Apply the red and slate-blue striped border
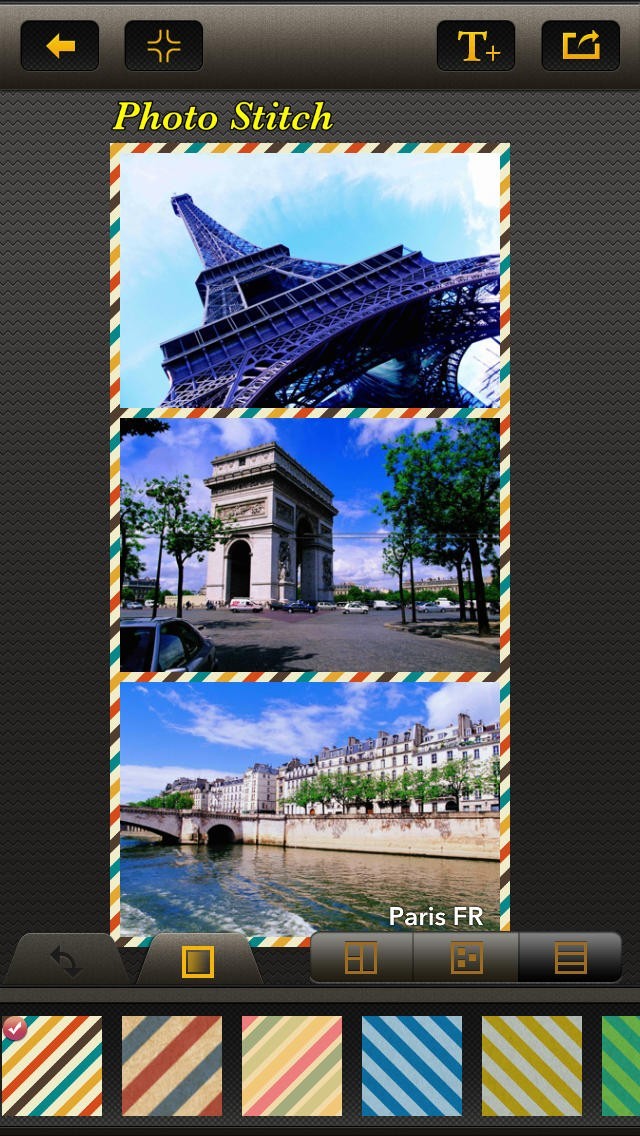Viewport: 640px width, 1136px height. (x=172, y=1066)
